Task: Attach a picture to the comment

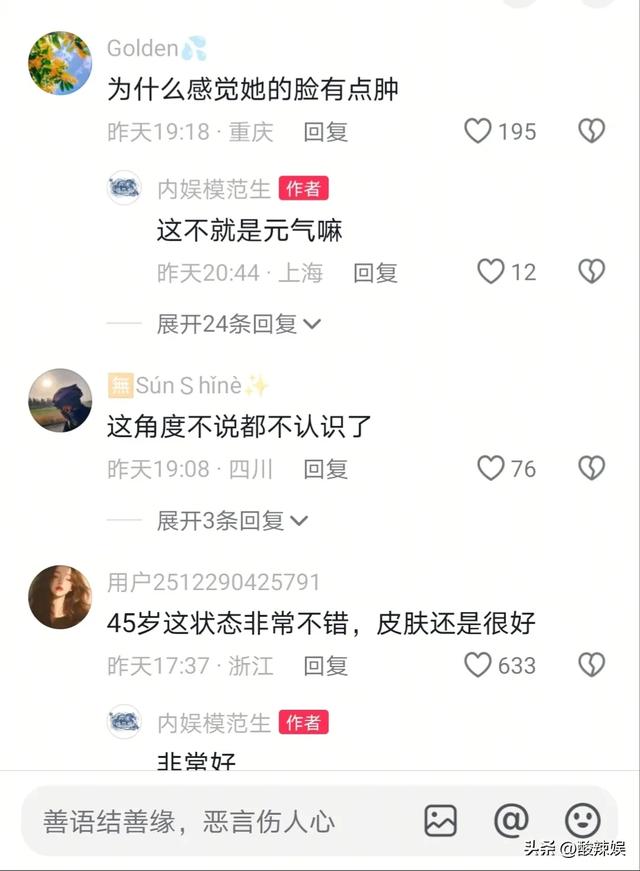Action: click(440, 821)
